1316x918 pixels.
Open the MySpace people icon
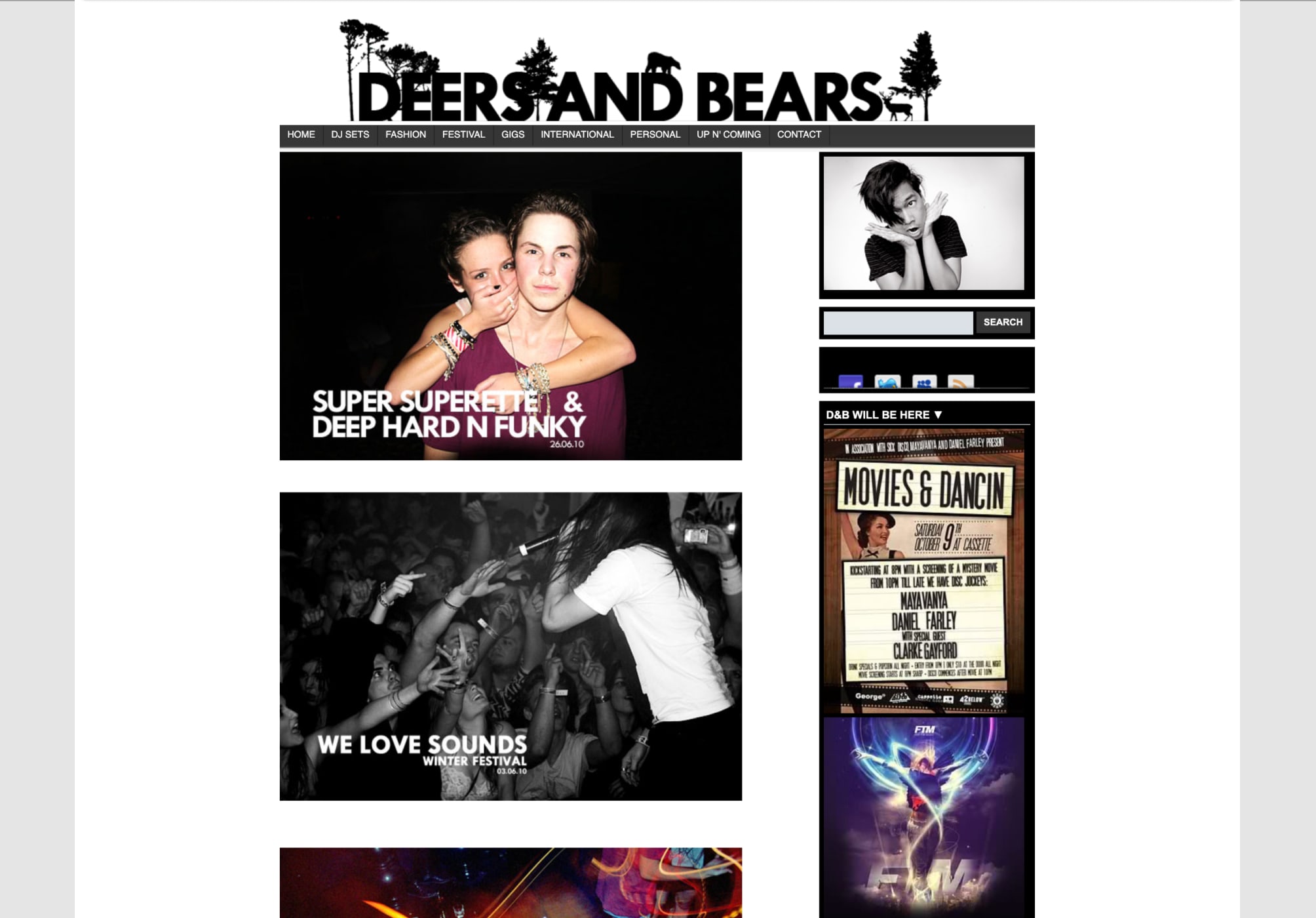pos(924,382)
